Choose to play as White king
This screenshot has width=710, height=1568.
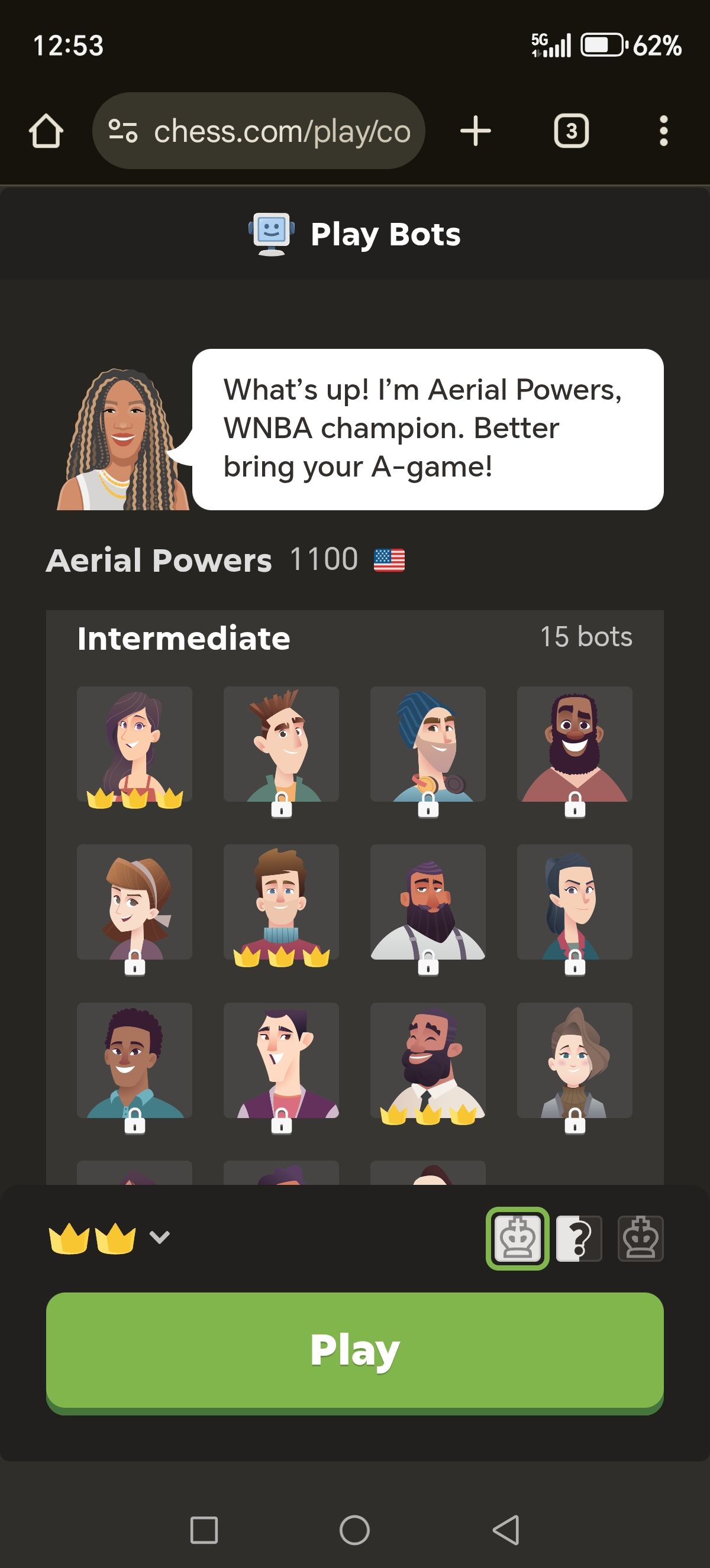tap(517, 1238)
